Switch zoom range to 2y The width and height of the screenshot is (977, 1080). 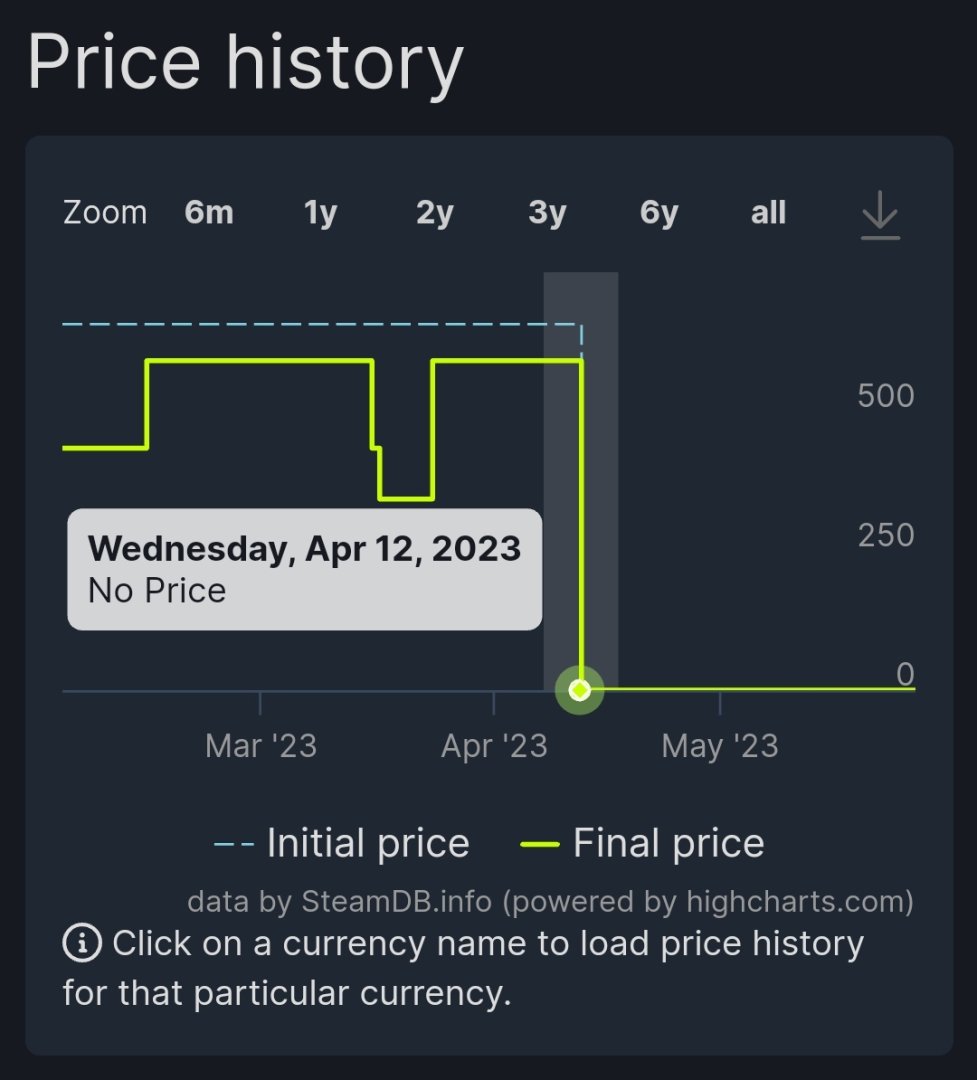435,213
